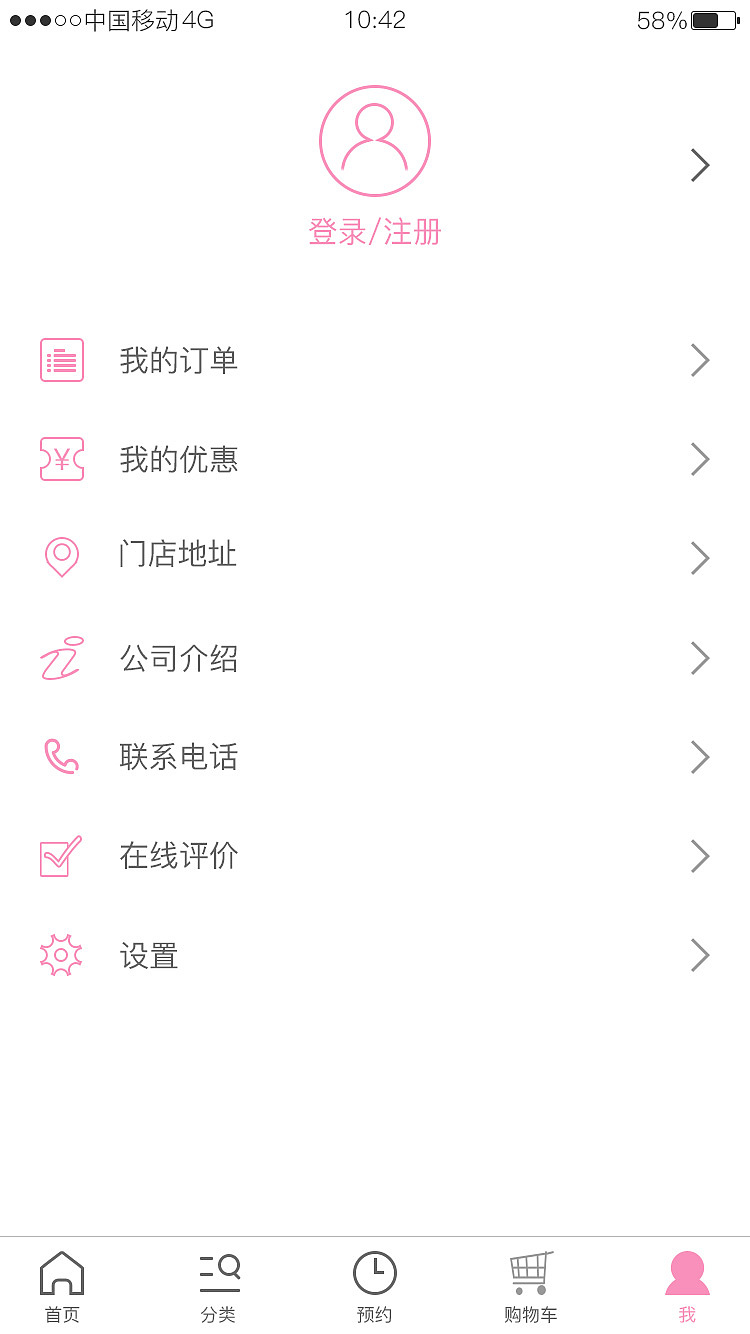750x1334 pixels.
Task: Open the arrow next to the profile area
Action: pos(699,165)
